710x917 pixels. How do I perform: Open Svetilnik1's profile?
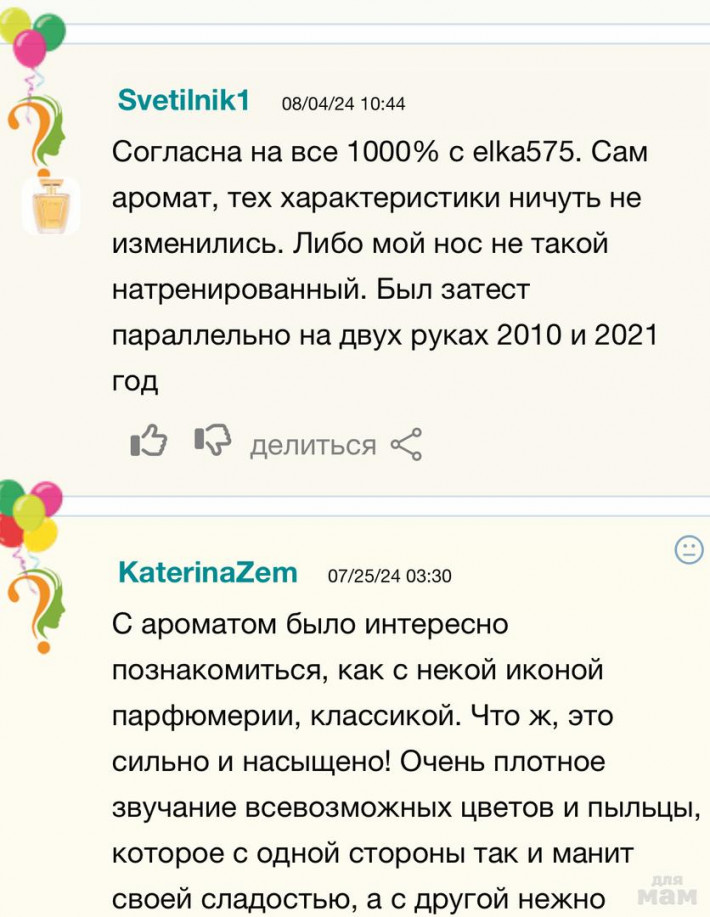click(183, 101)
